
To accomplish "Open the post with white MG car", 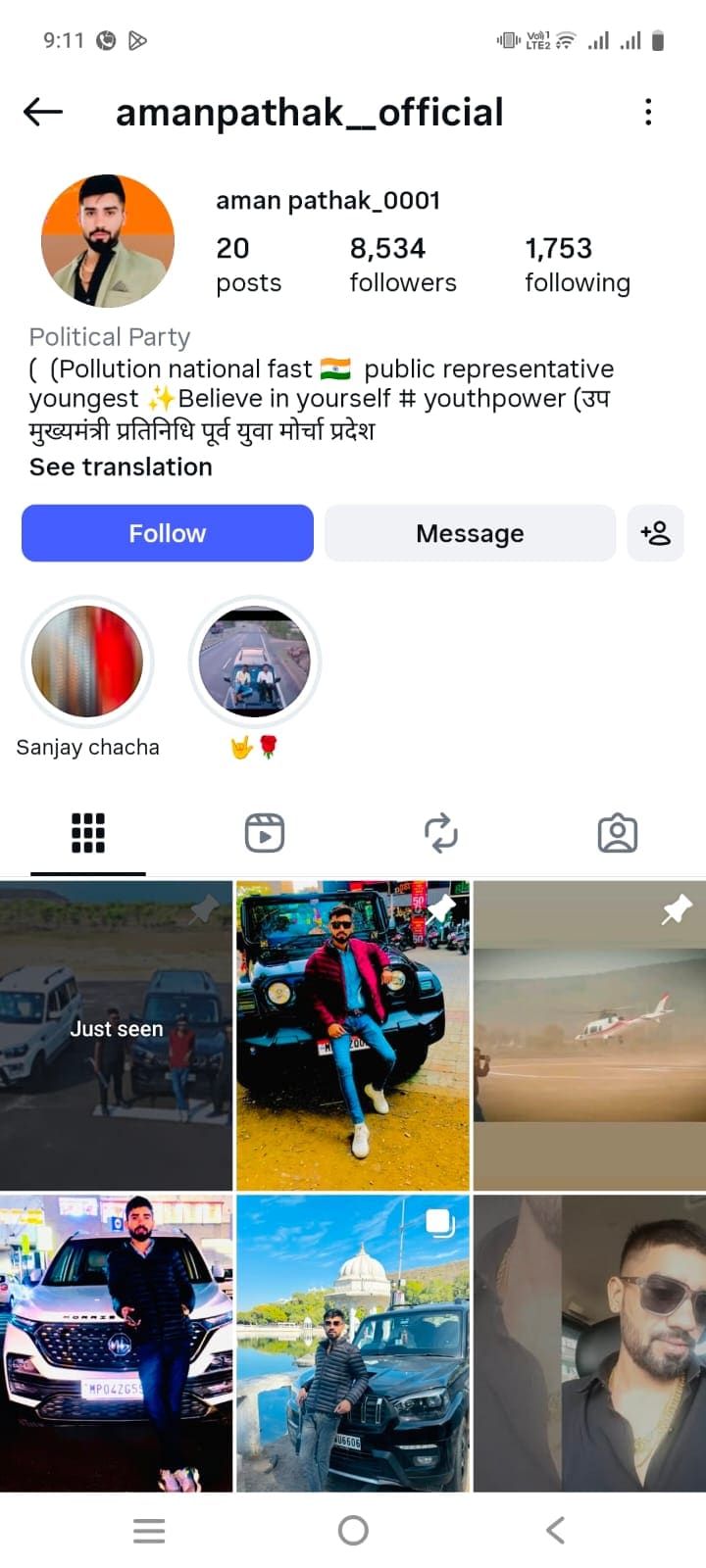I will pos(116,1343).
